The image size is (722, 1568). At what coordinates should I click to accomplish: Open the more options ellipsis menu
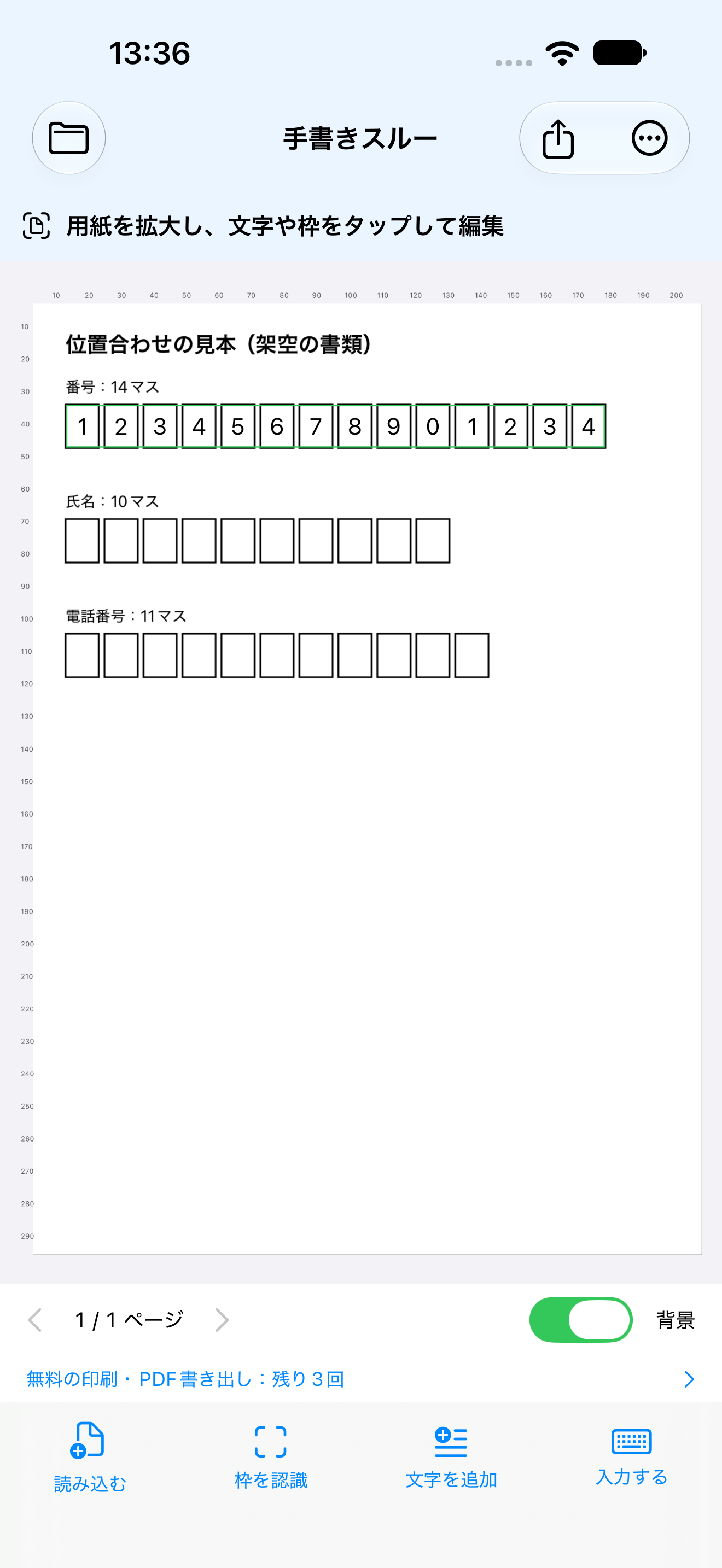650,138
